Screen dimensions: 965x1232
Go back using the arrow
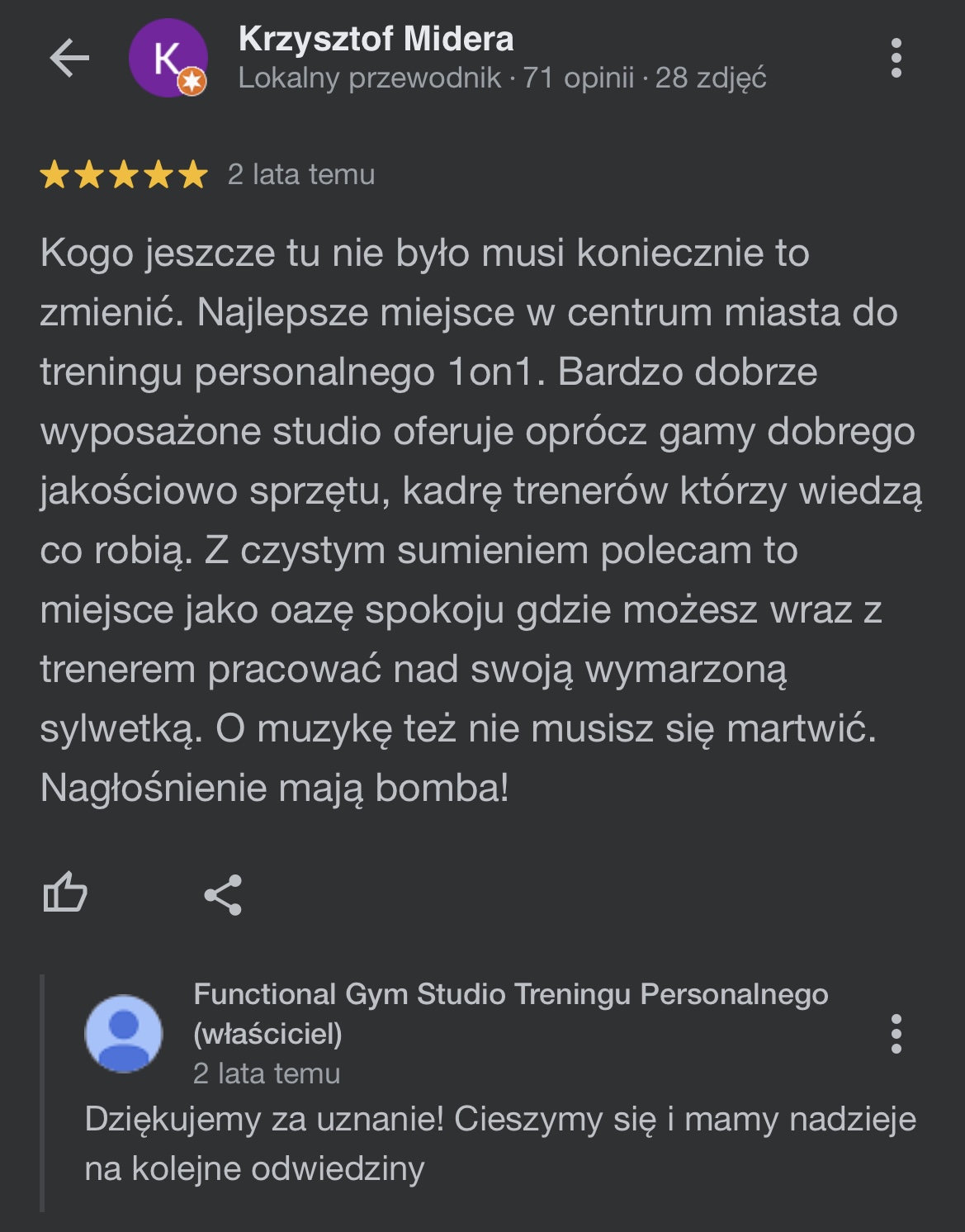(69, 59)
